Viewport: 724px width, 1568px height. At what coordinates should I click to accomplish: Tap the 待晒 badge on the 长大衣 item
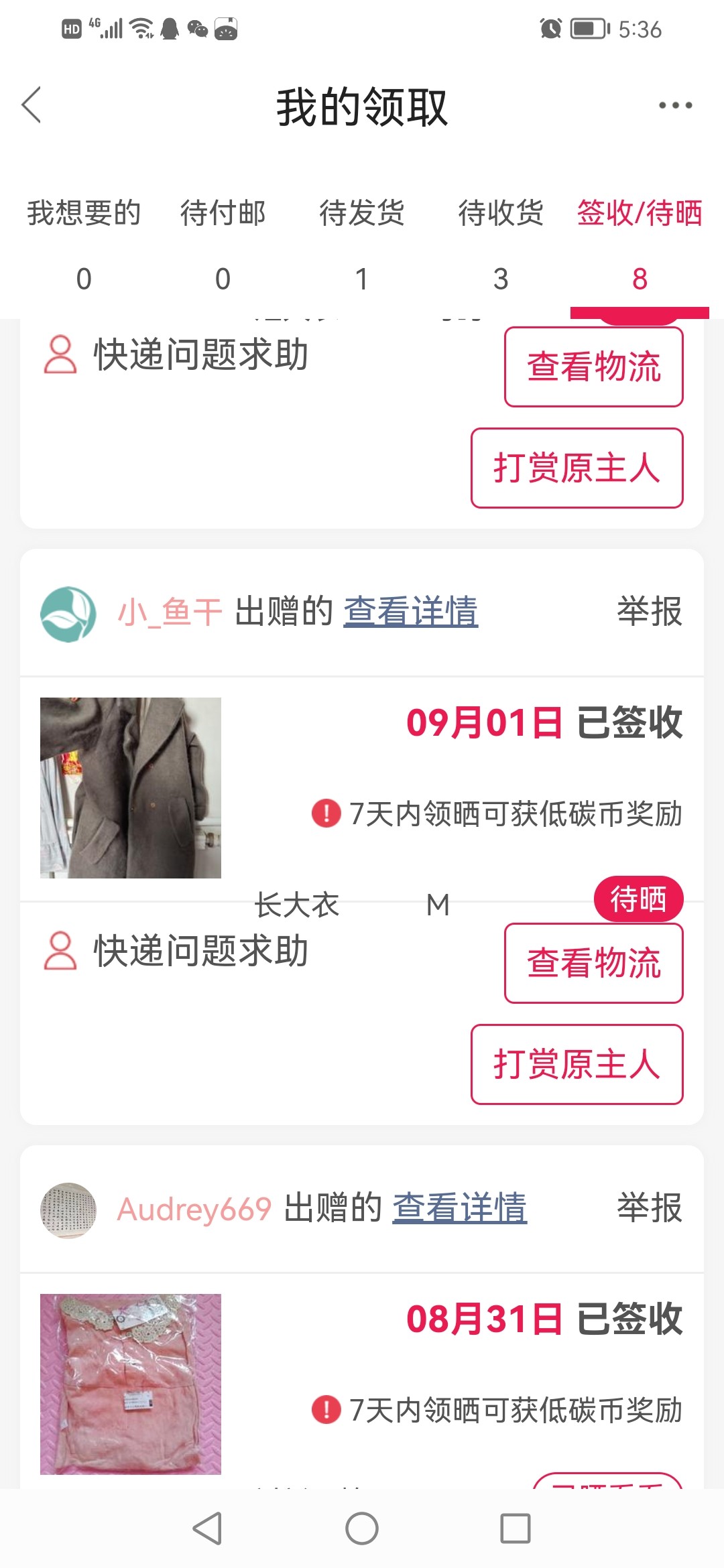click(638, 899)
